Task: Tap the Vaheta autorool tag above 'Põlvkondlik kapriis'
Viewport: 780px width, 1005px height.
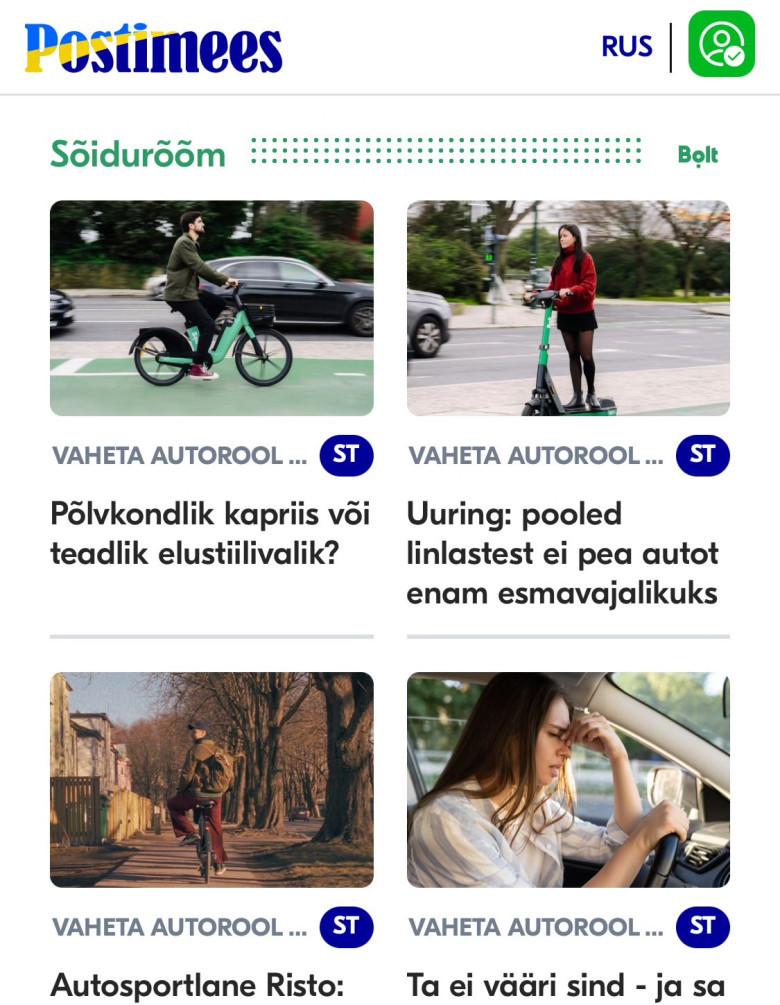Action: tap(179, 456)
